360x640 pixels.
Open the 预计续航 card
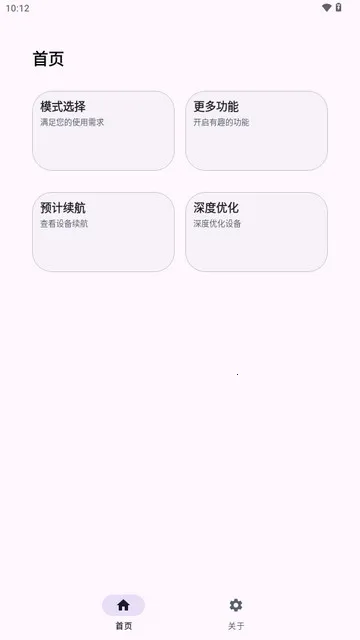click(103, 232)
